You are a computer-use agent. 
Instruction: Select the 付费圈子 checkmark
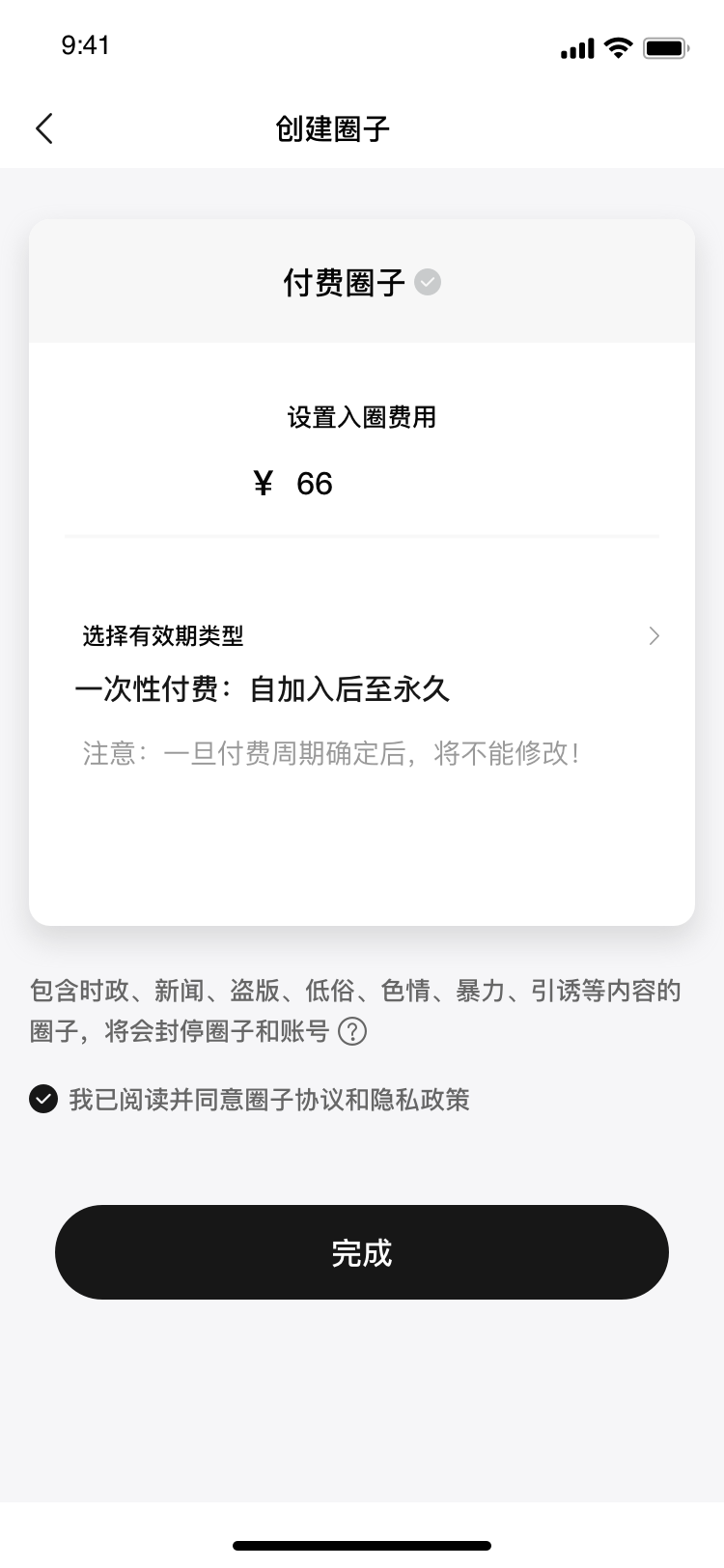coord(428,282)
